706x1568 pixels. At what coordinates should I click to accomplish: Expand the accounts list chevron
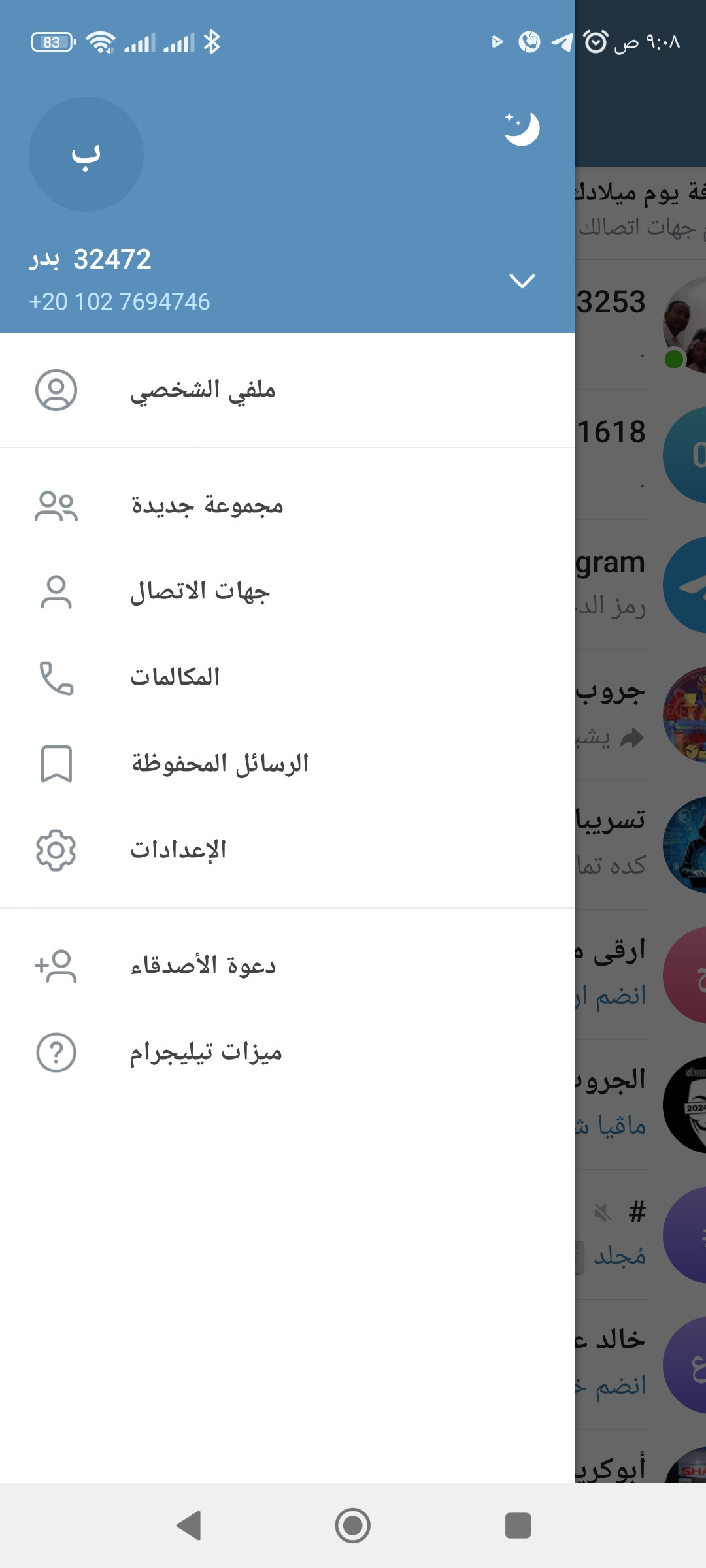click(522, 281)
